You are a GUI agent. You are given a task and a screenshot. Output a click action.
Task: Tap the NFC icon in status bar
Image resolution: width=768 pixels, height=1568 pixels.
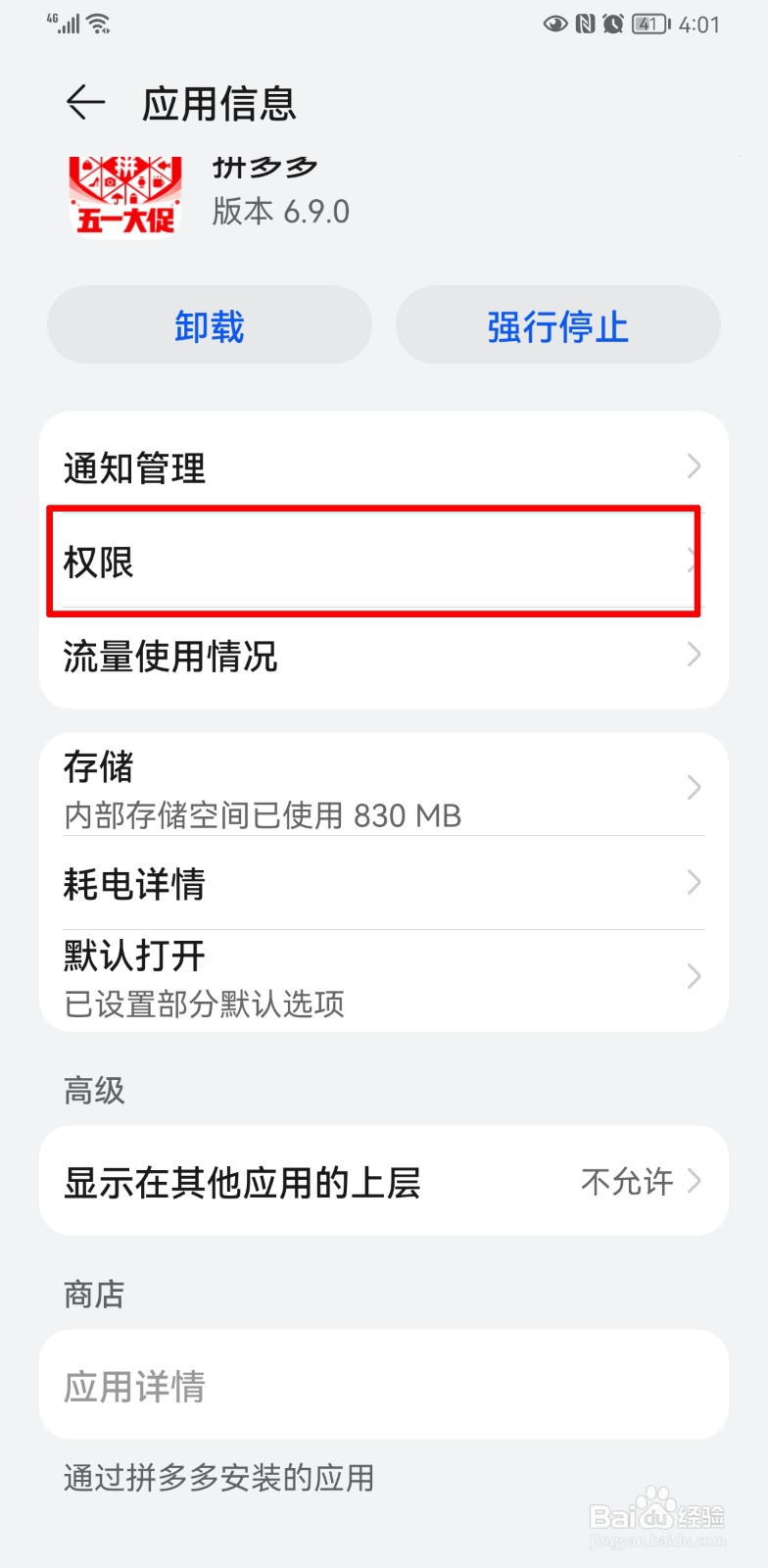587,24
